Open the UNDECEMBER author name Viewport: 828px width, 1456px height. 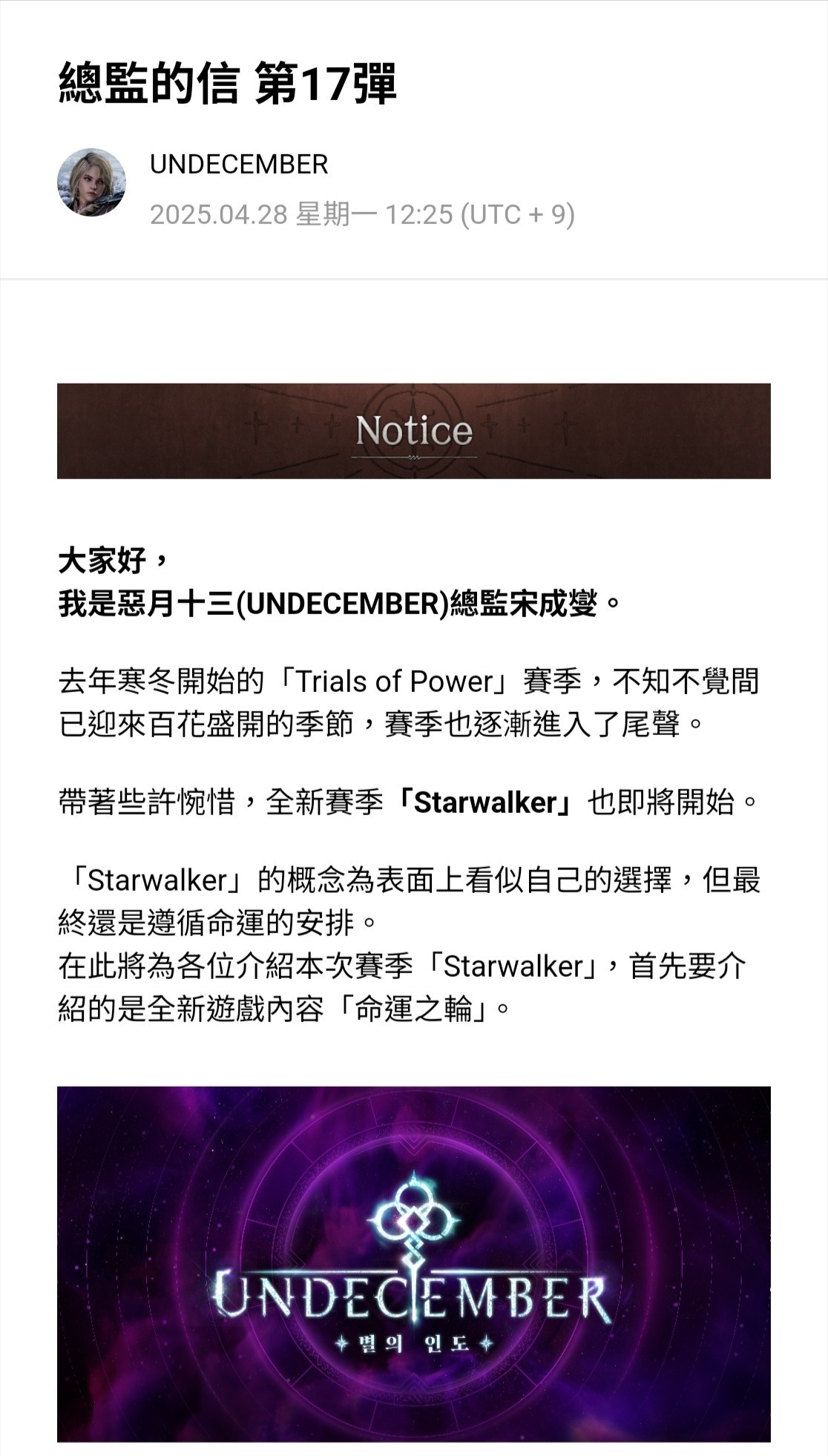238,164
